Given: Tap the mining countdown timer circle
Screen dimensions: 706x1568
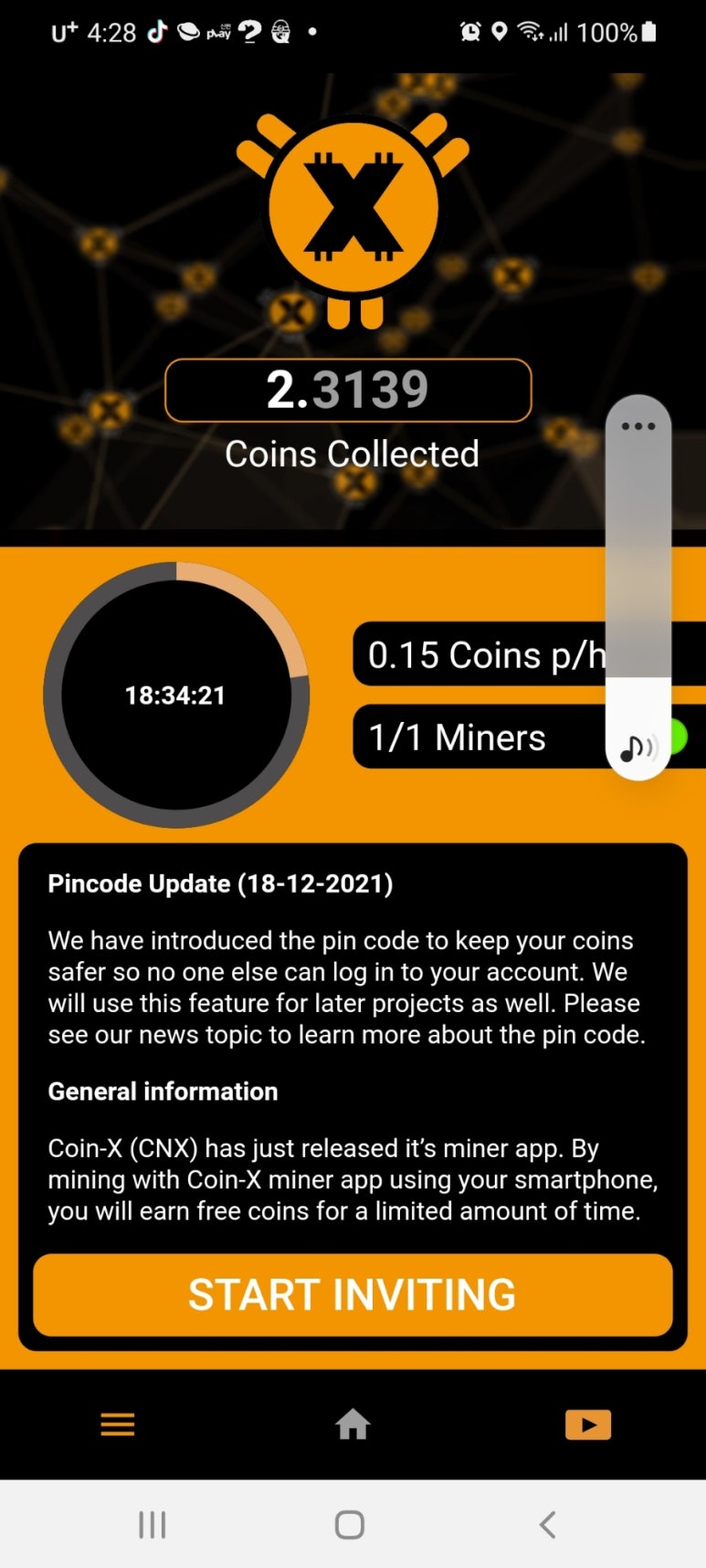Looking at the screenshot, I should pyautogui.click(x=176, y=695).
